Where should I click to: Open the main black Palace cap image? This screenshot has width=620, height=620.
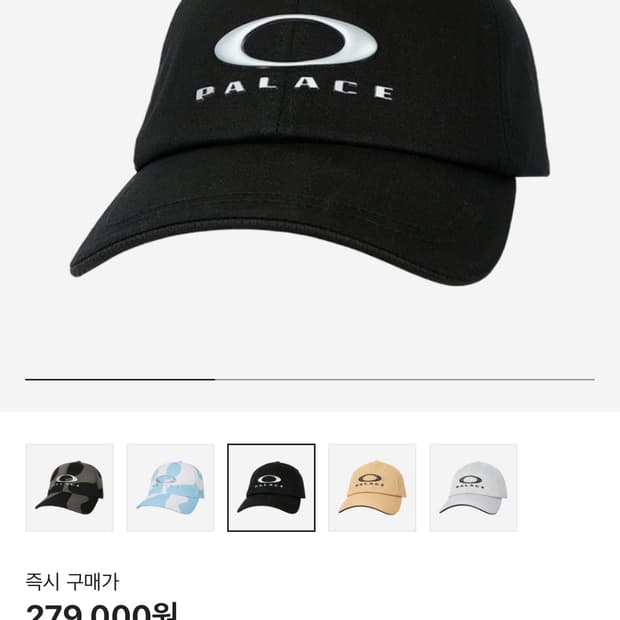tap(310, 150)
